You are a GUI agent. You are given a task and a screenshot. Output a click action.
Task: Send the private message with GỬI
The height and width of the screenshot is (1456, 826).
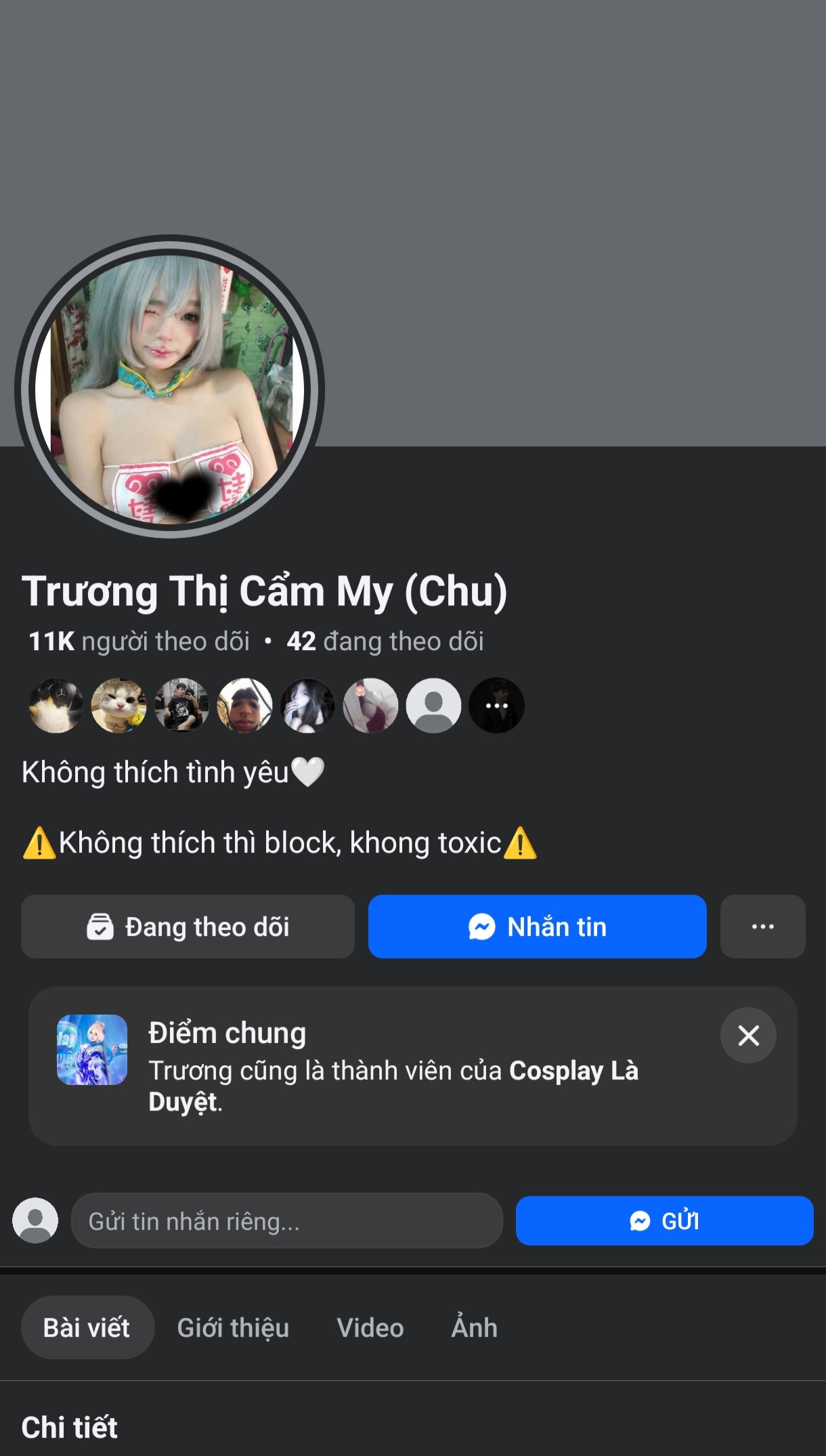pyautogui.click(x=664, y=1221)
